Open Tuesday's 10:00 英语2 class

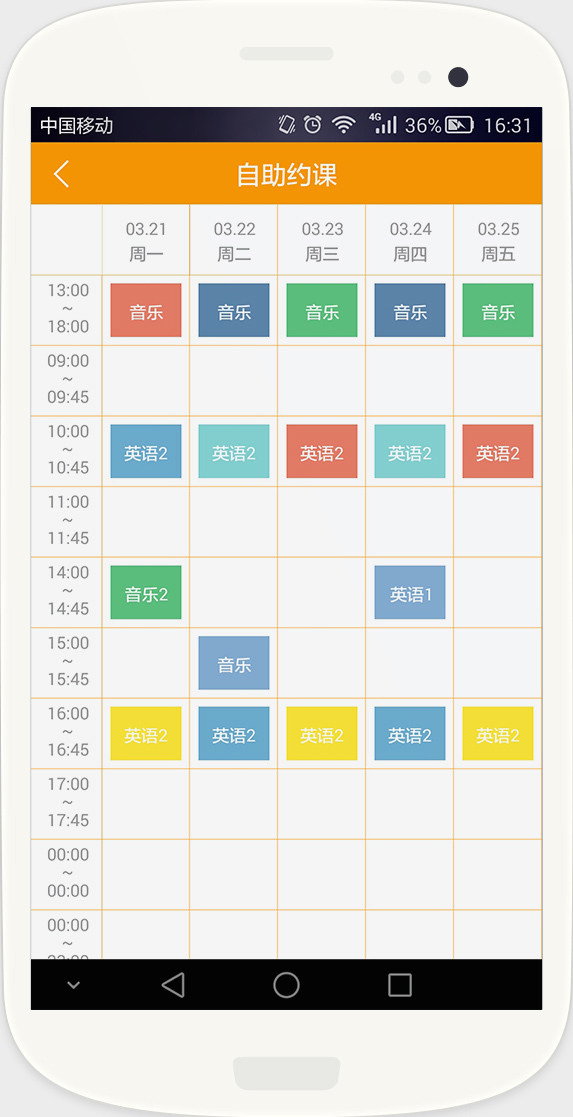click(234, 451)
